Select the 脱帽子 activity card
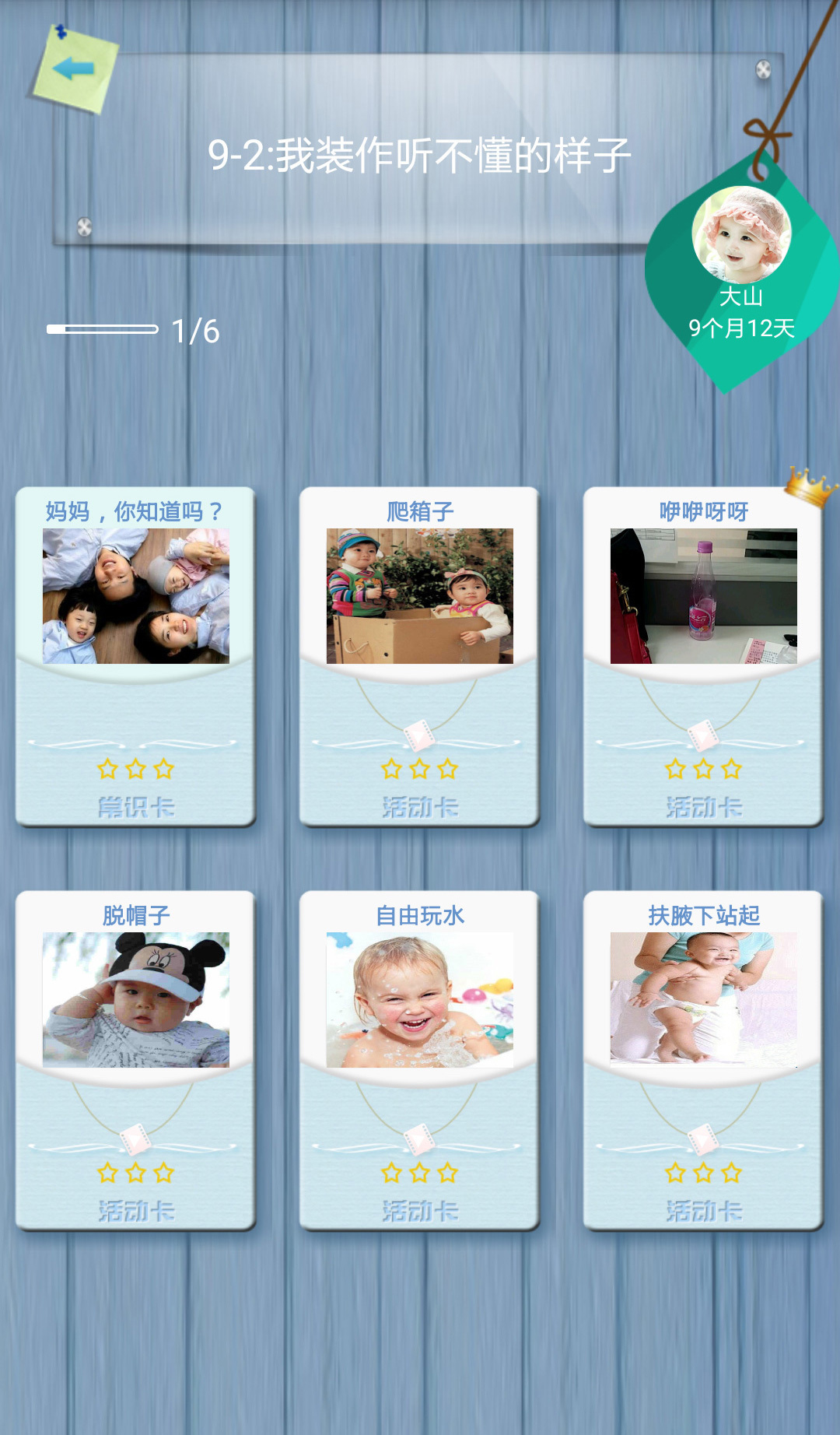The height and width of the screenshot is (1435, 840). point(135,1059)
